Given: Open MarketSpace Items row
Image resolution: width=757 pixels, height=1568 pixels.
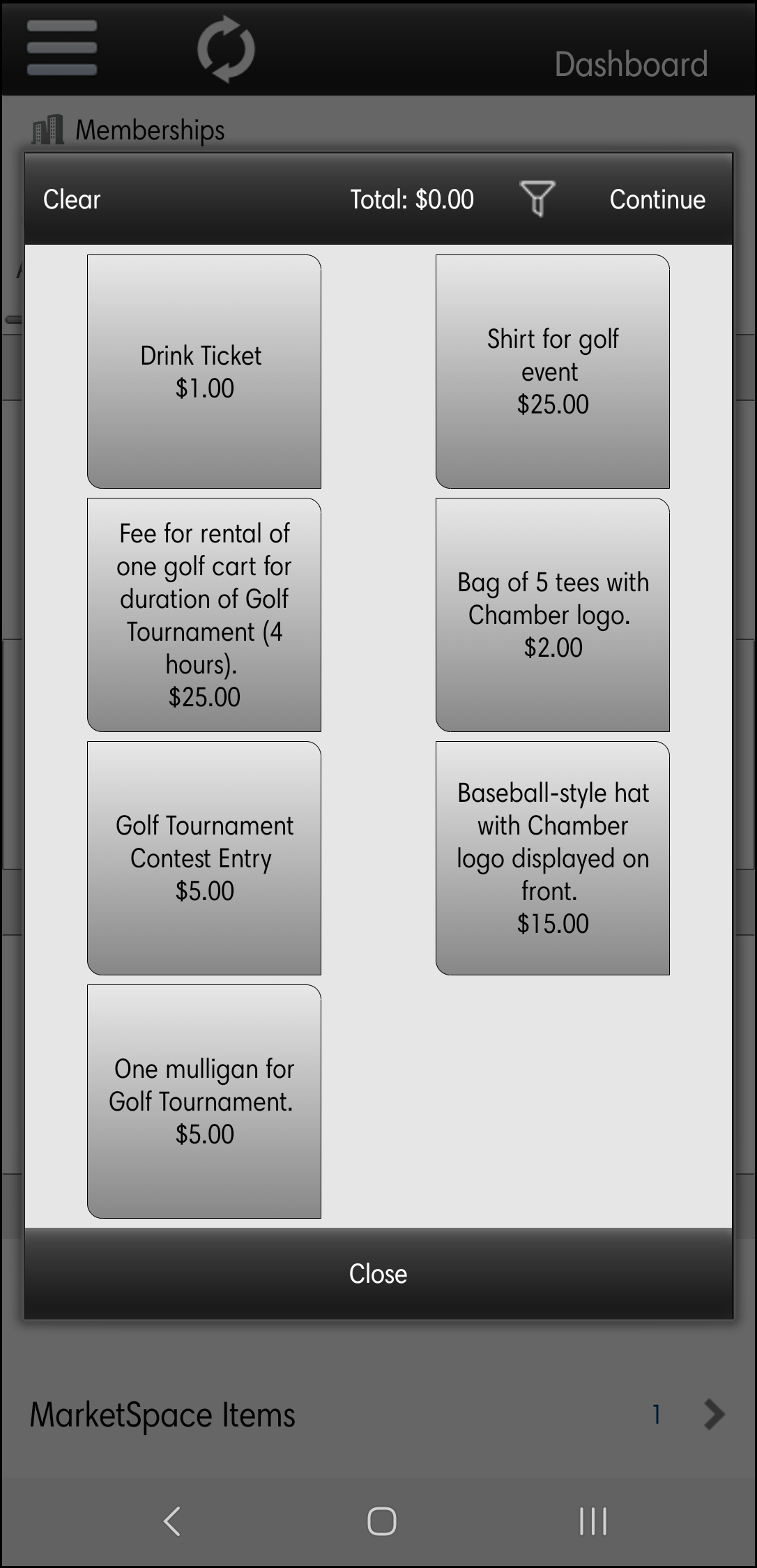Looking at the screenshot, I should 378,1415.
